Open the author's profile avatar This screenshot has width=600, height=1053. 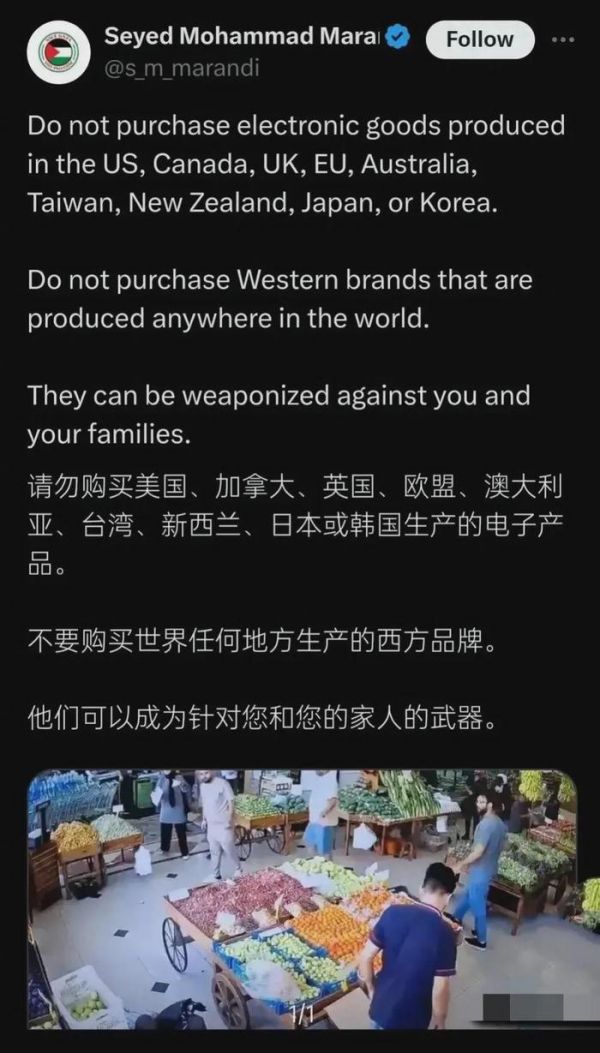point(59,53)
